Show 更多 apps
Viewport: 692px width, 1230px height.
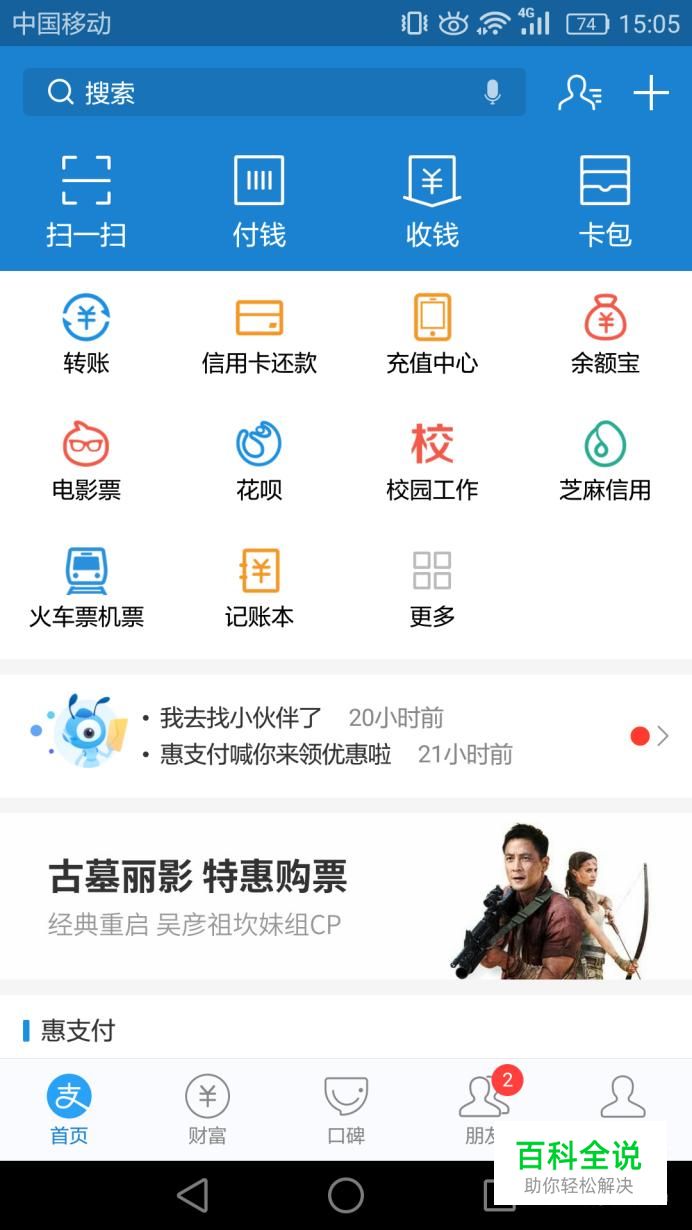pyautogui.click(x=432, y=587)
